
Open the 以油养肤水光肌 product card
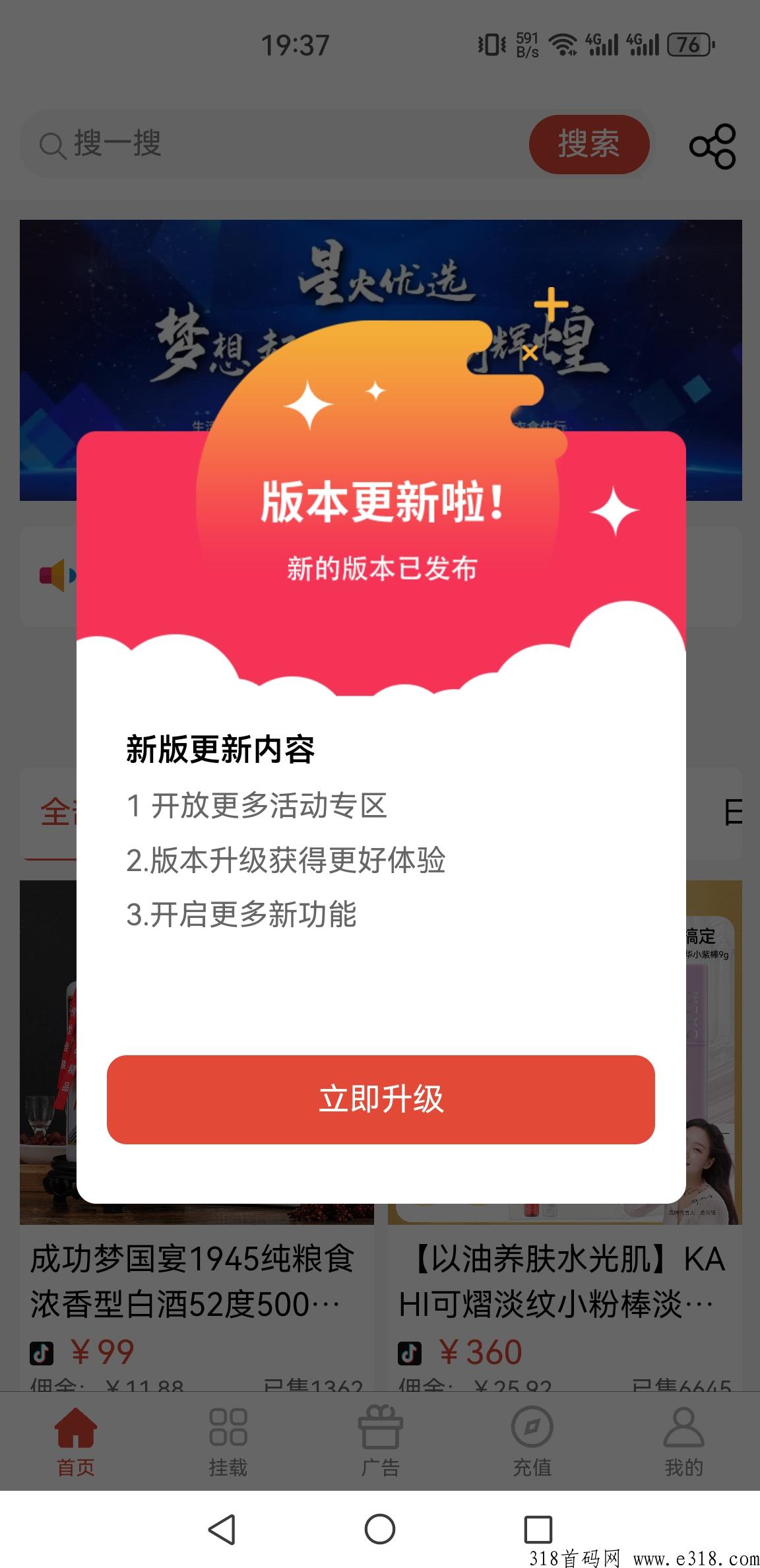tap(565, 1280)
